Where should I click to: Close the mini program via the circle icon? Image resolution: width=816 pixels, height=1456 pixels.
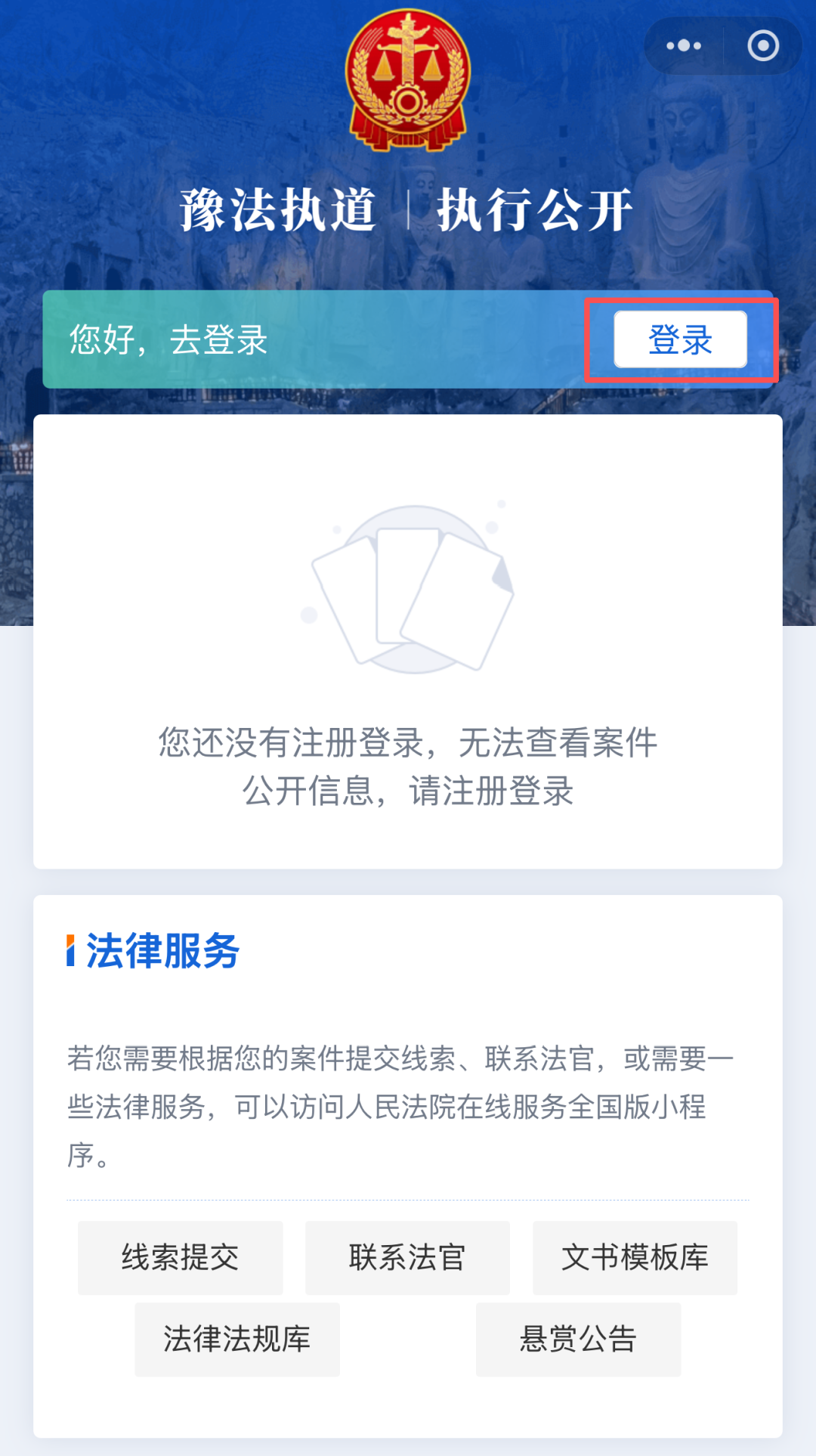click(763, 46)
